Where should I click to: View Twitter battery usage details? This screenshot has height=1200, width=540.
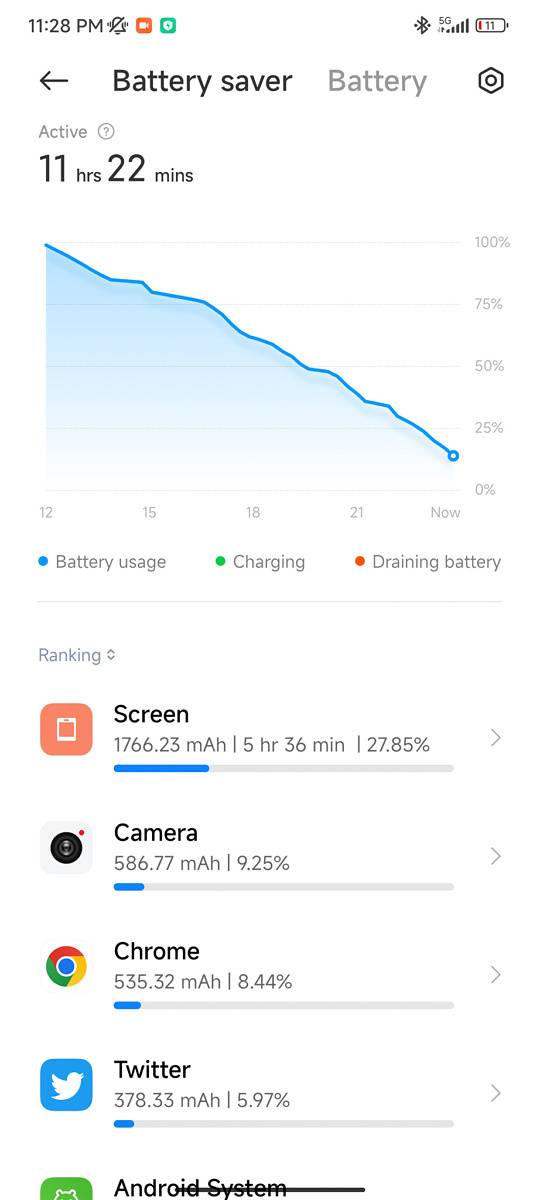(x=270, y=1093)
